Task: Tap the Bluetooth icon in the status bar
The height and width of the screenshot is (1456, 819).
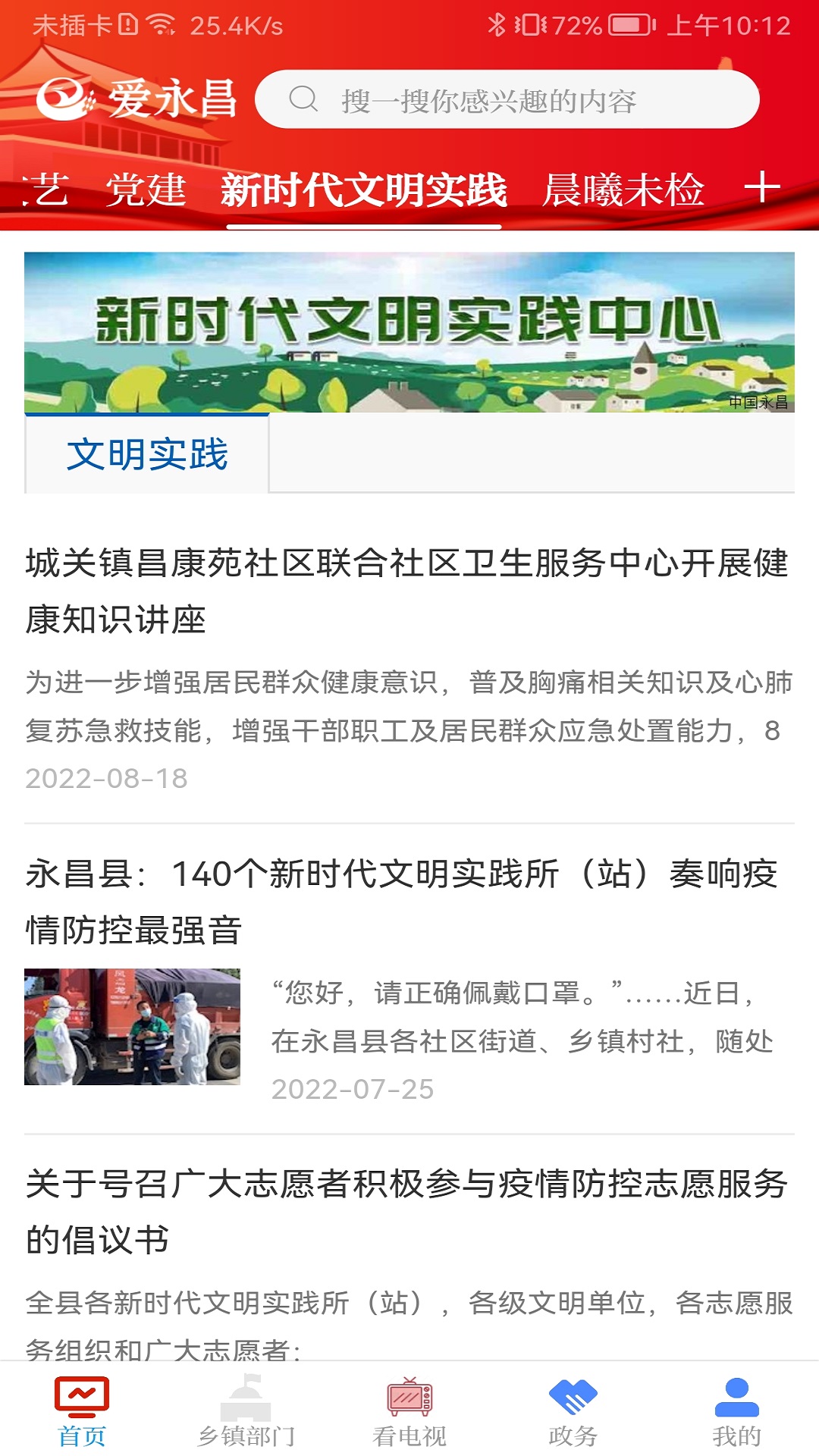Action: click(x=497, y=23)
